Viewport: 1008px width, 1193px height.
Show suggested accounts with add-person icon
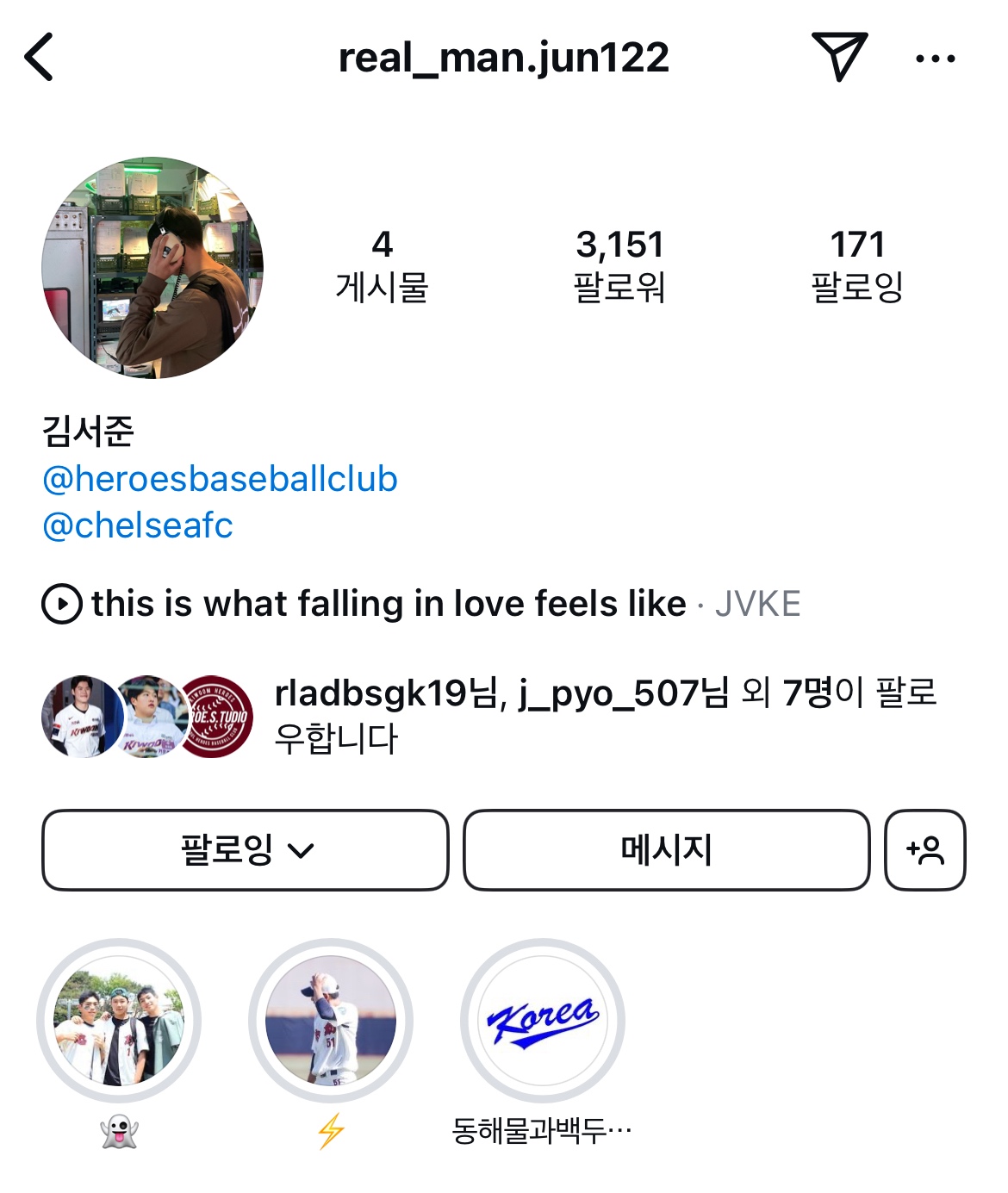[925, 850]
